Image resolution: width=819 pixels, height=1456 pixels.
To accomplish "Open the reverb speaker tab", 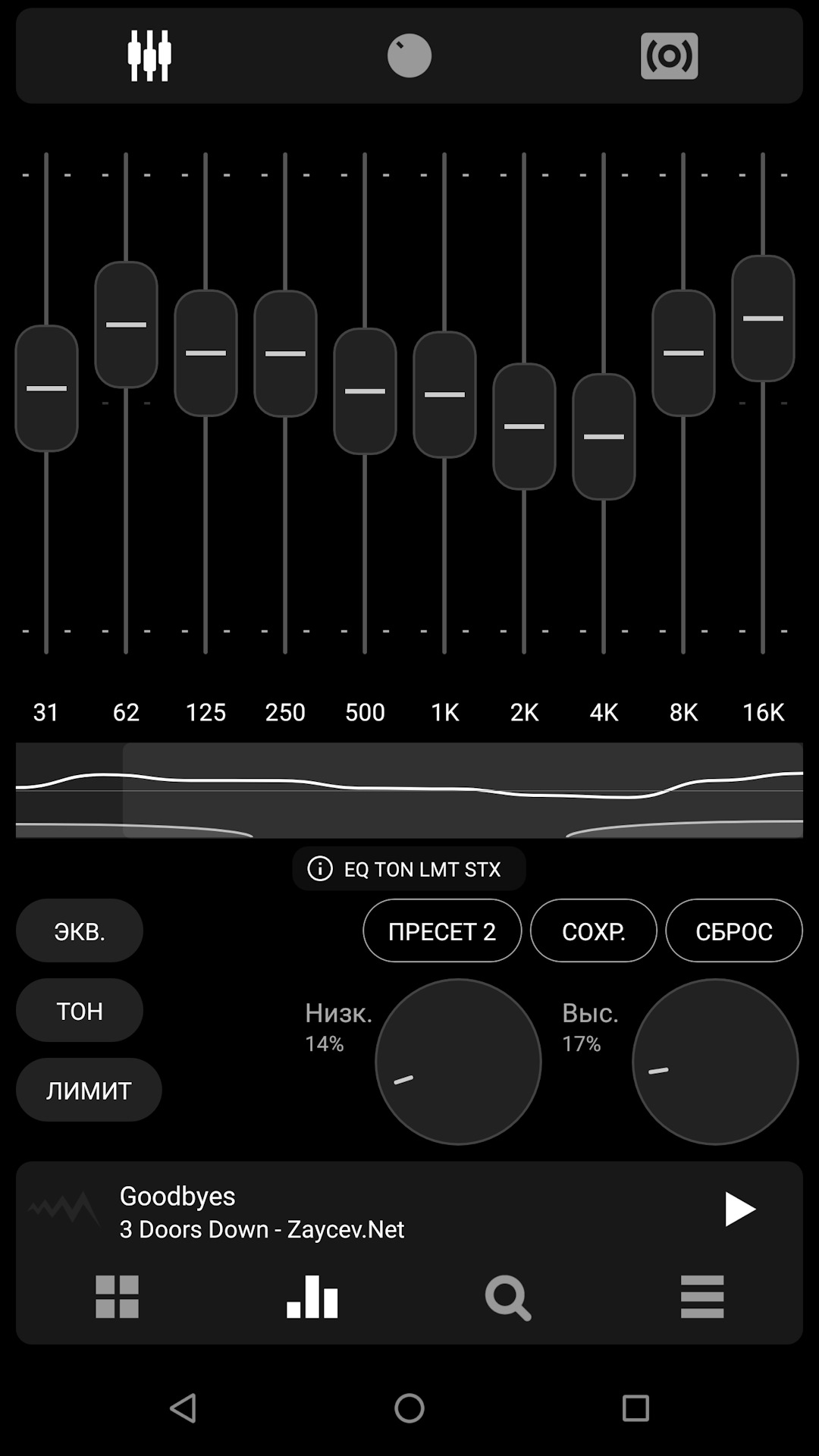I will (669, 55).
